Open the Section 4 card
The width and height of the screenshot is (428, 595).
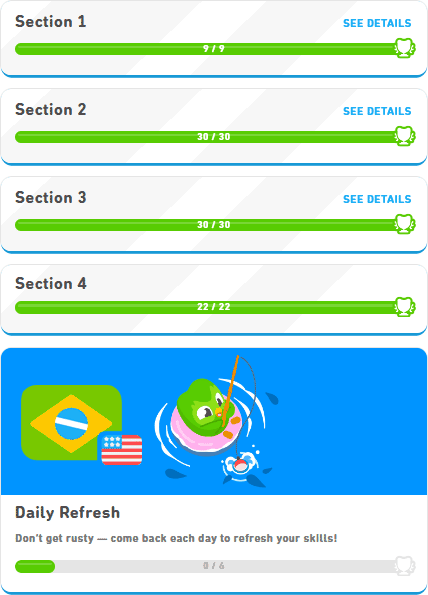(x=214, y=300)
